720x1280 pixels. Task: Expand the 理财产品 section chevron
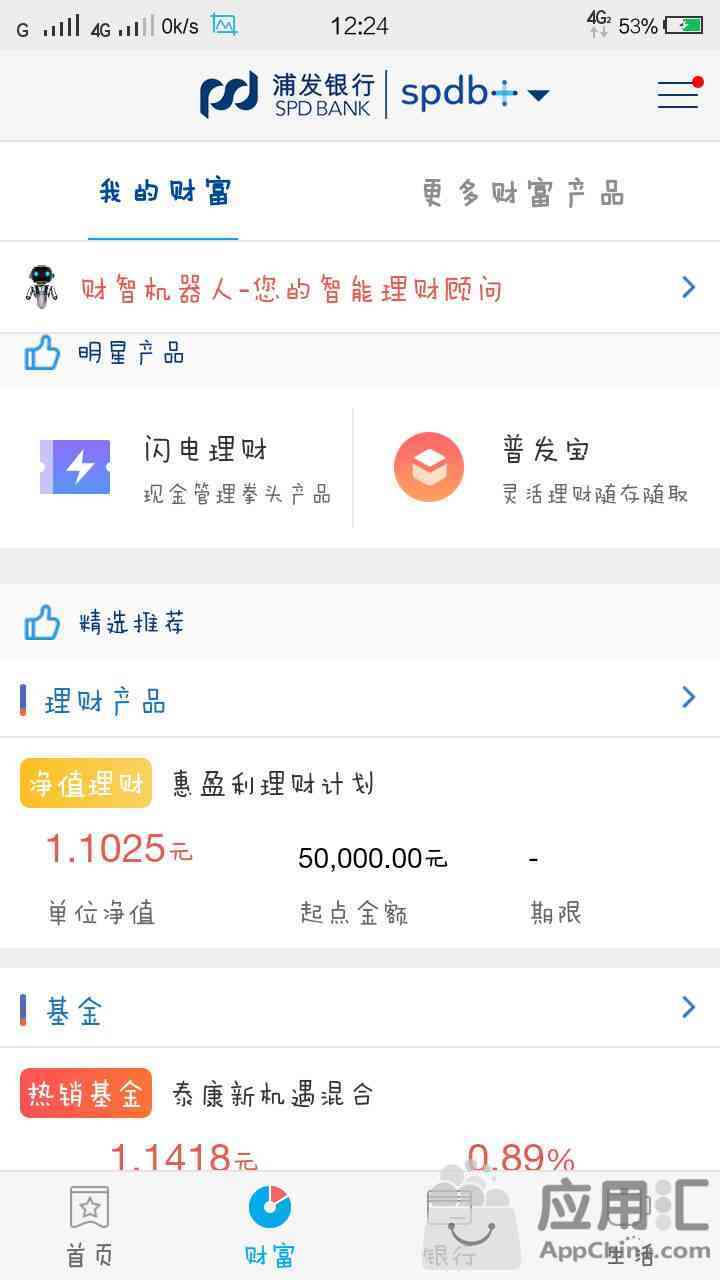coord(688,698)
